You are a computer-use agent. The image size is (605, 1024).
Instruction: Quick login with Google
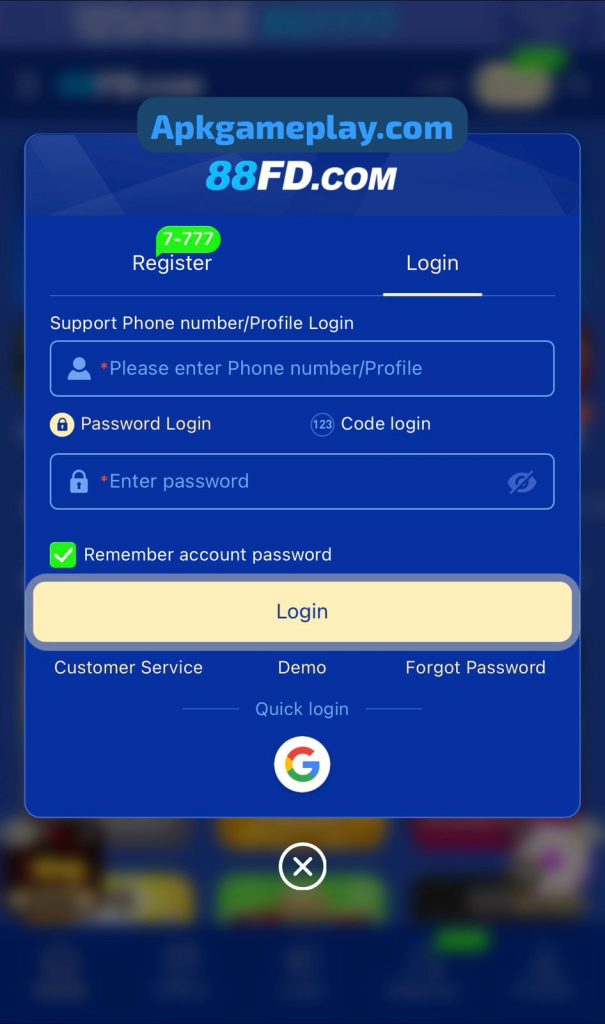pos(302,765)
